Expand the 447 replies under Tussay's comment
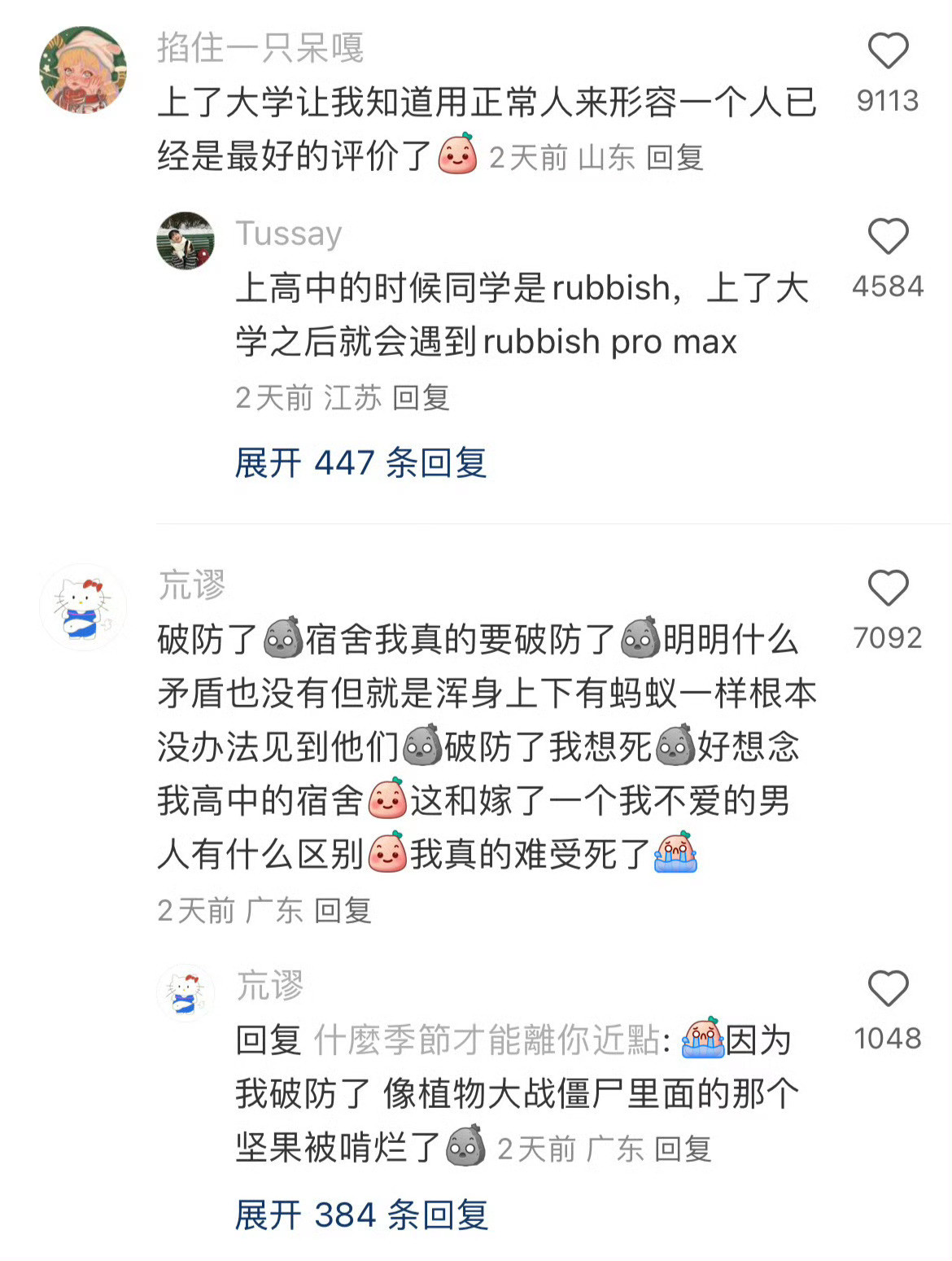The image size is (952, 1261). [360, 462]
